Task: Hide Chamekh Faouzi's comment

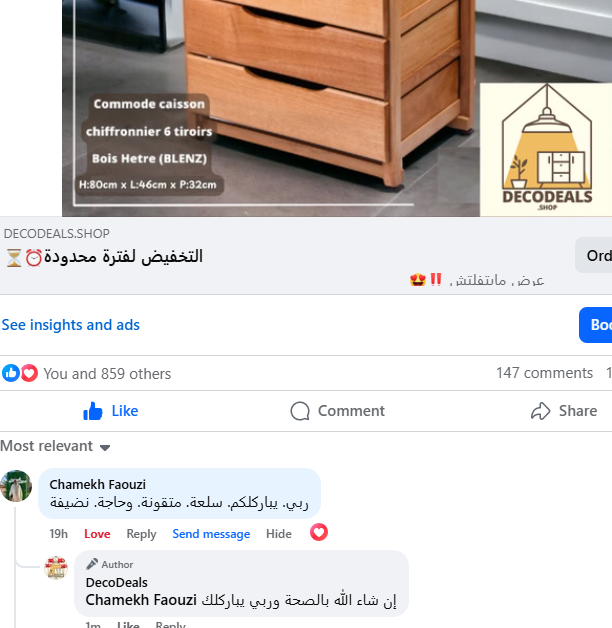Action: [x=279, y=534]
